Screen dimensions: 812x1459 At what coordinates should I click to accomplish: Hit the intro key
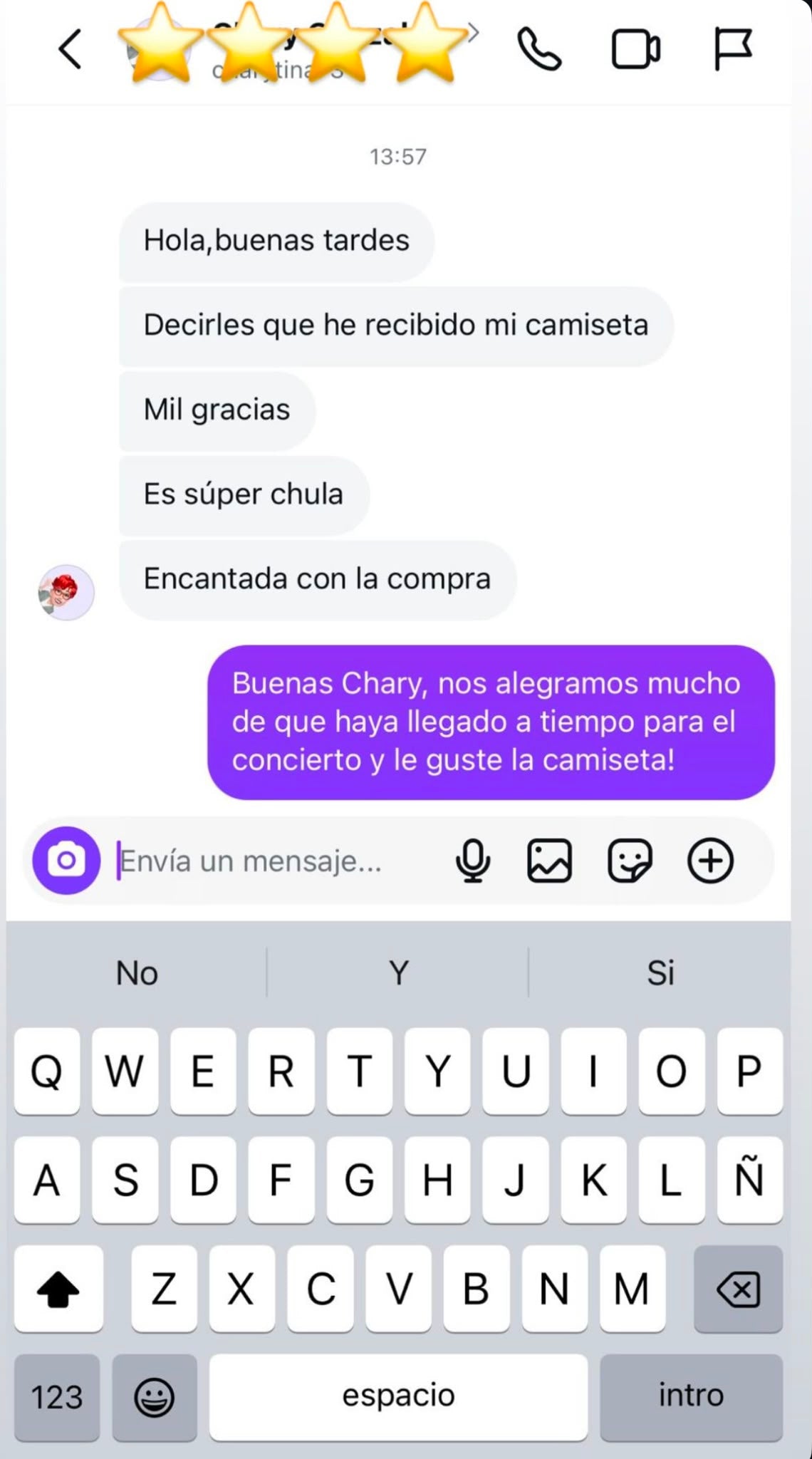coord(691,1397)
